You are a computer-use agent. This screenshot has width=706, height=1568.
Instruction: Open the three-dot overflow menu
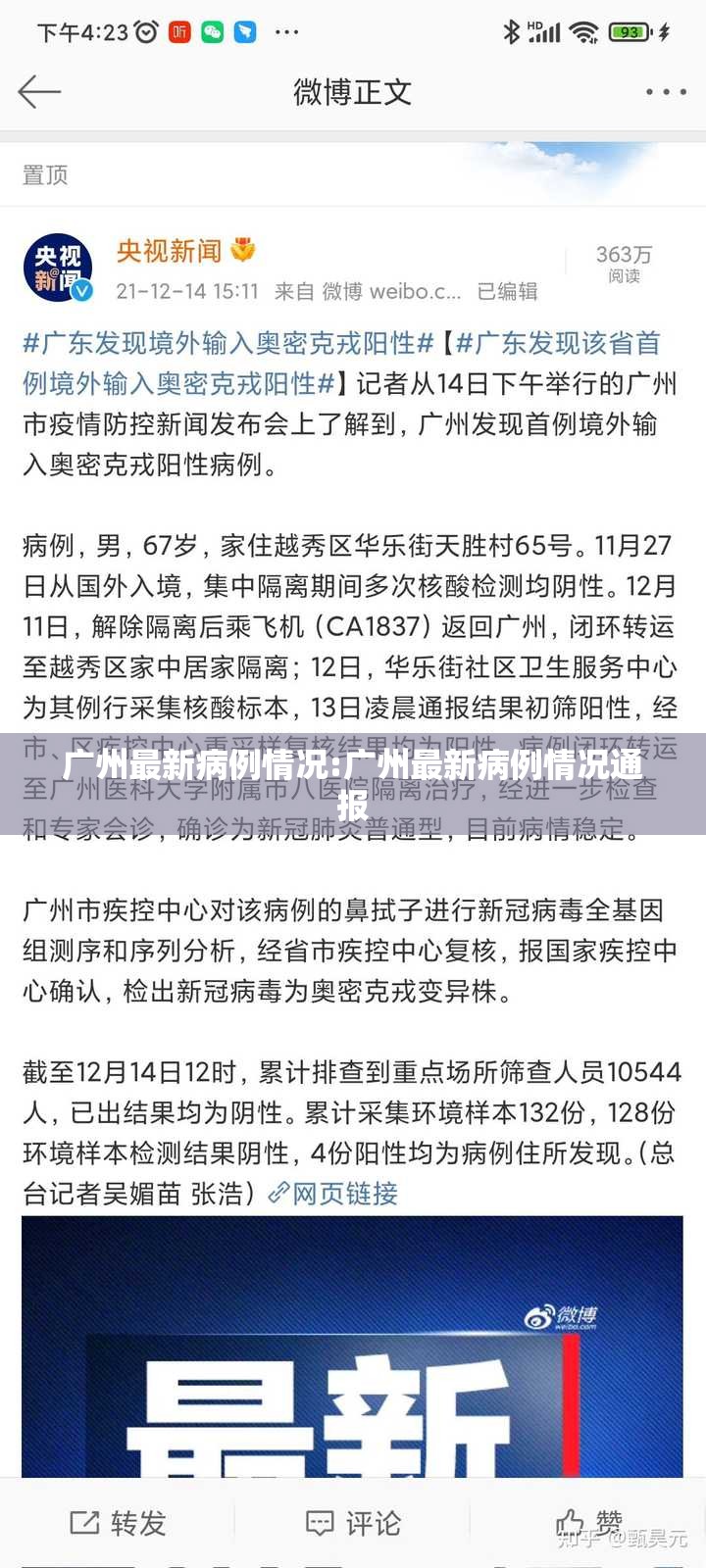[666, 92]
